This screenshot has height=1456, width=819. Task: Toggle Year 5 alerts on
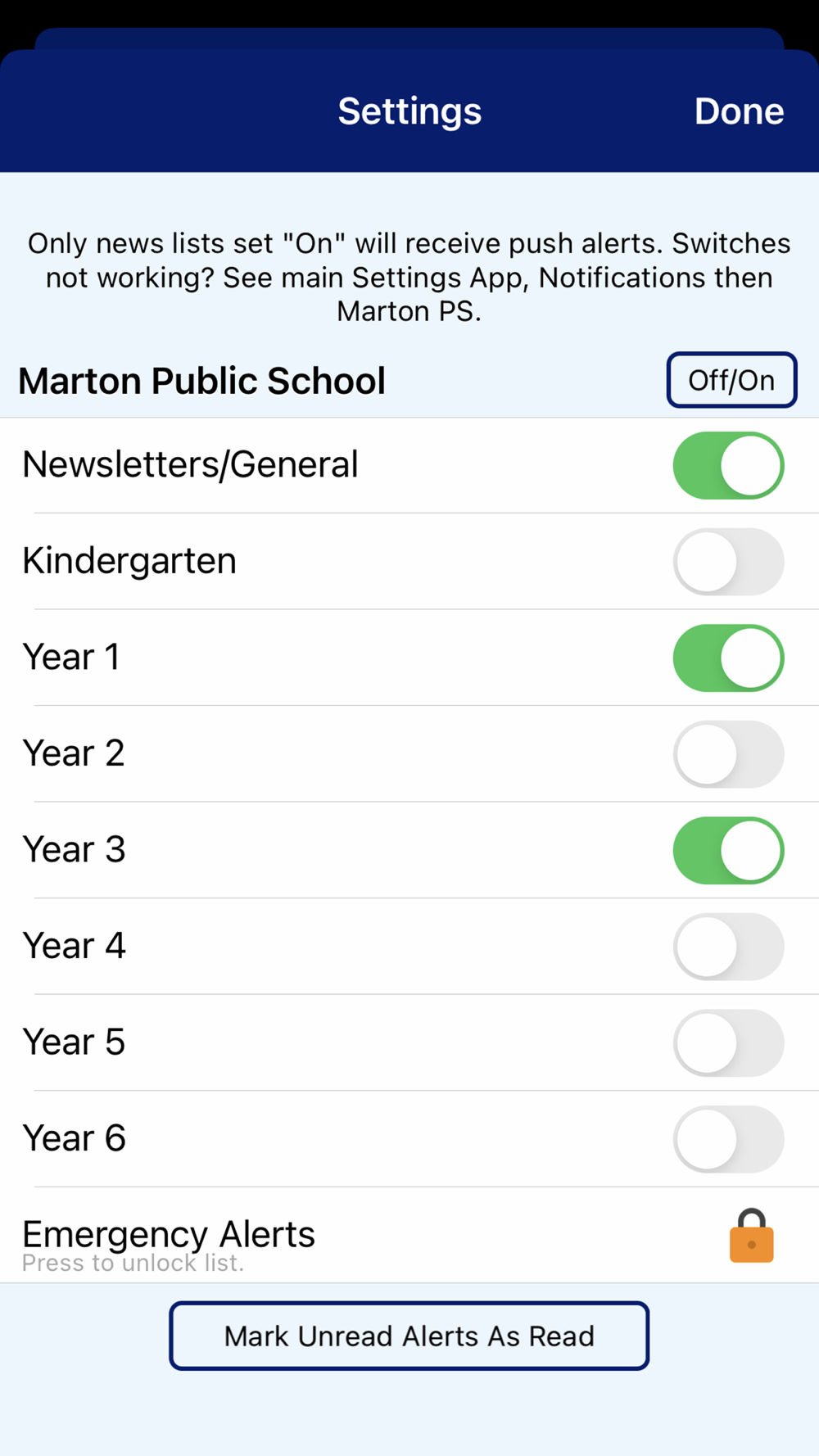pyautogui.click(x=728, y=1042)
